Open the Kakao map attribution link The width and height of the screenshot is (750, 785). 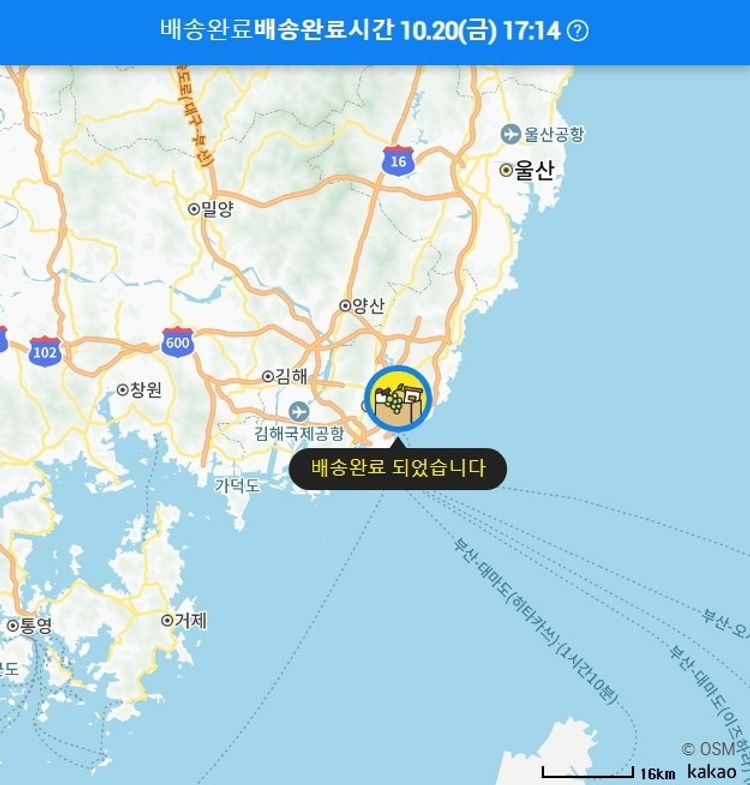coord(711,771)
